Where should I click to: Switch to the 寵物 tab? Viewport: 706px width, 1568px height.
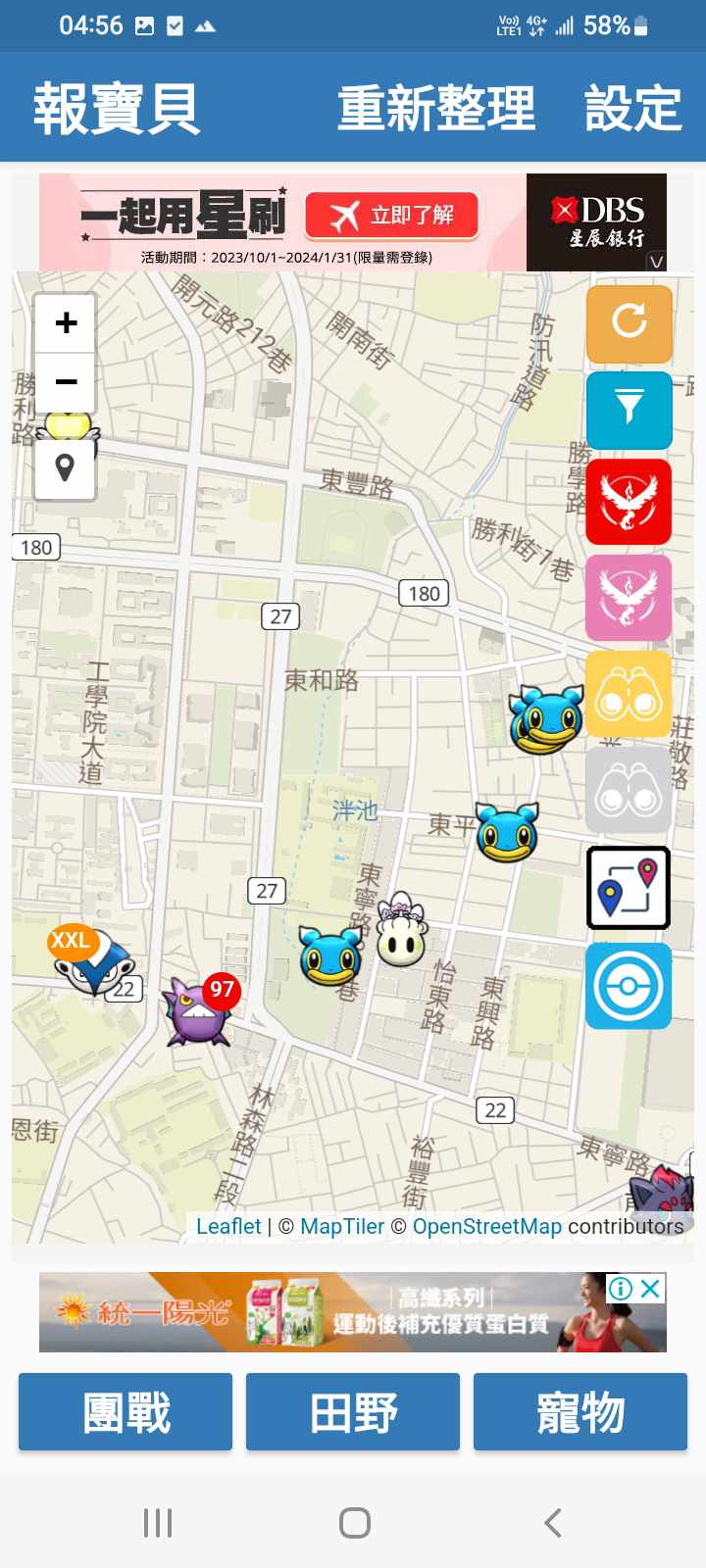580,1412
